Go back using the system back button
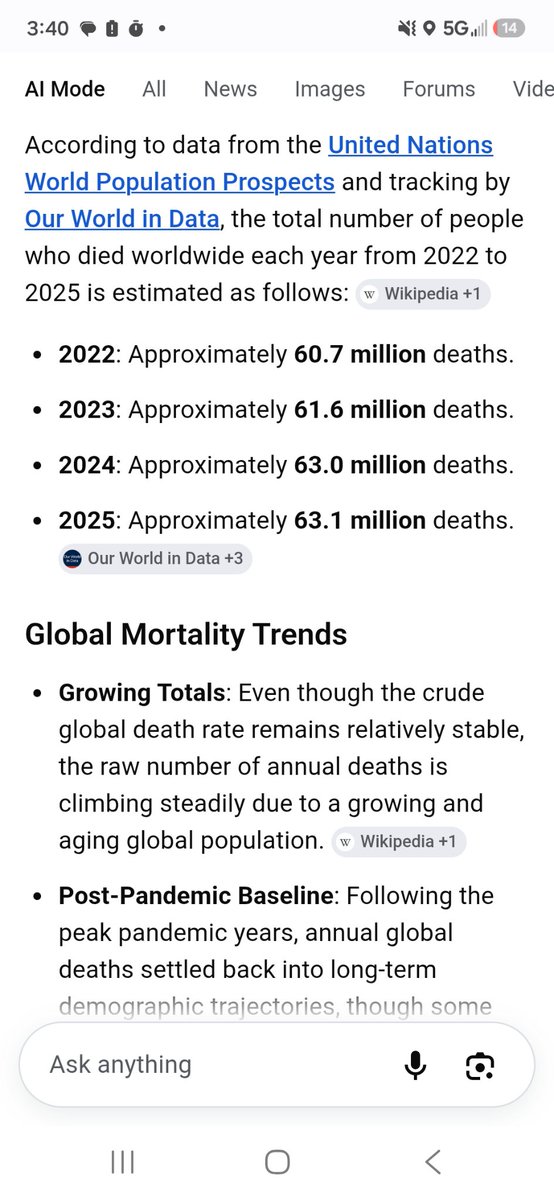The height and width of the screenshot is (1200, 554). tap(432, 1161)
